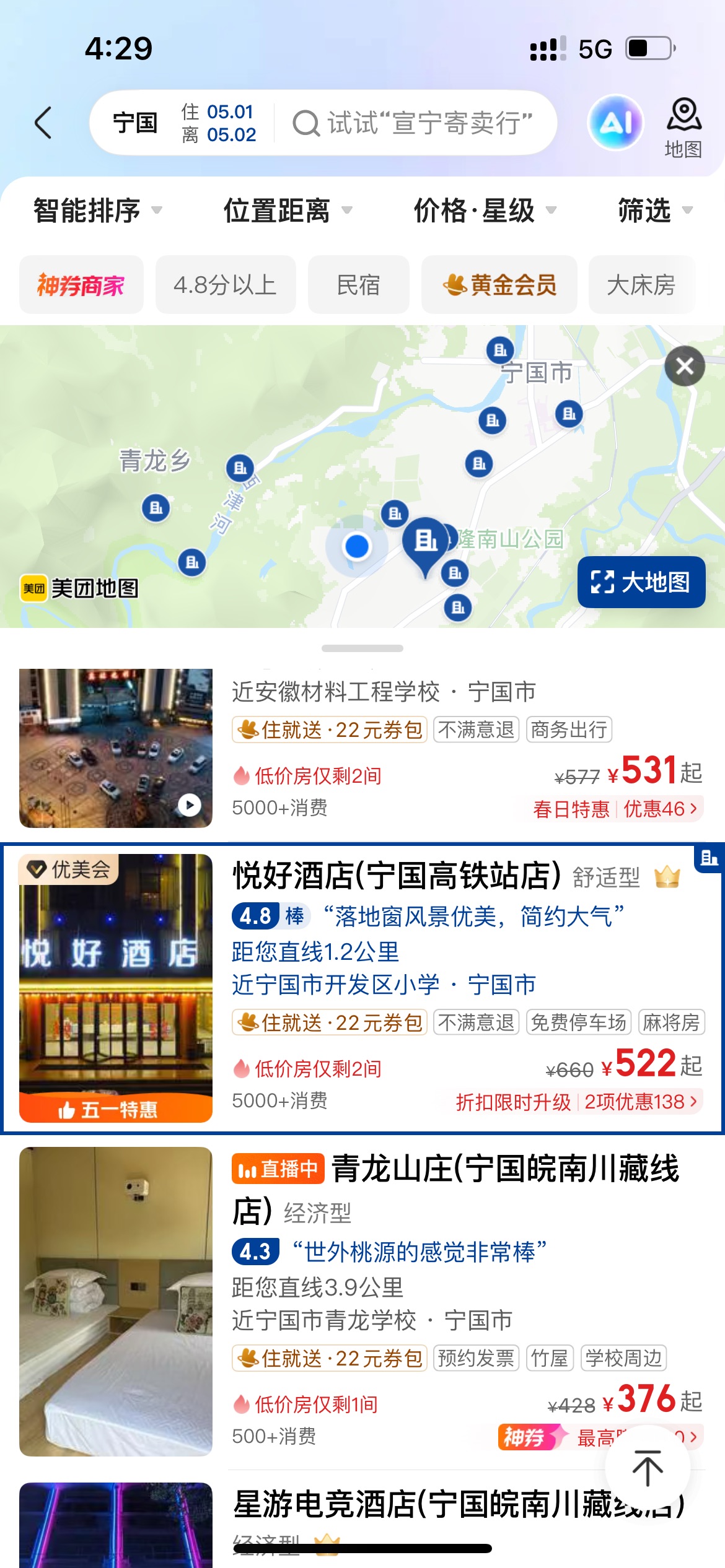Viewport: 725px width, 1568px height.
Task: Edit the check-in and check-out dates
Action: tap(218, 123)
